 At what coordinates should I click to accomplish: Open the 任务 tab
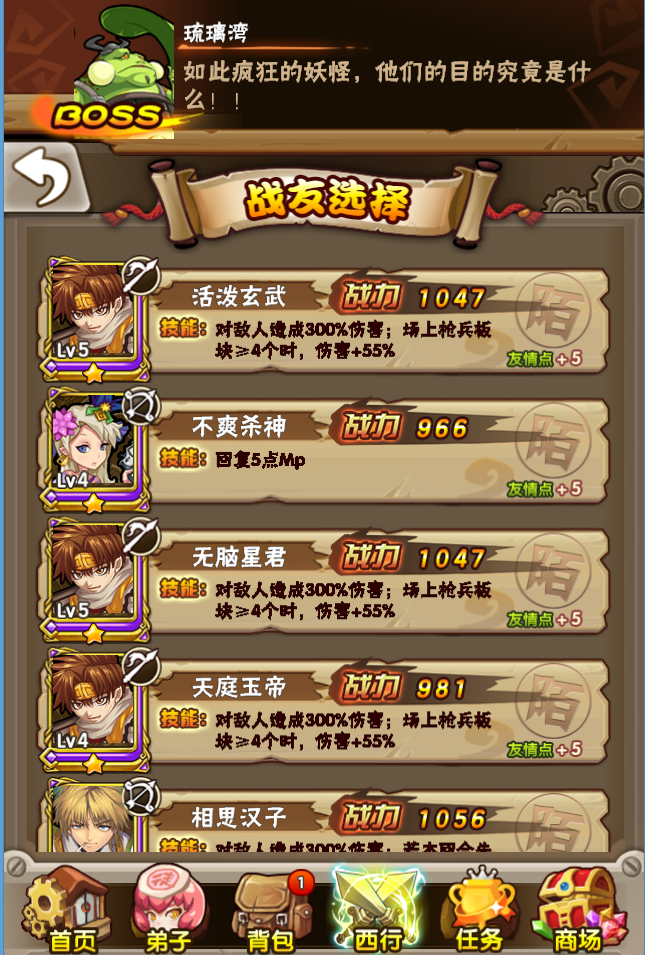pos(477,908)
